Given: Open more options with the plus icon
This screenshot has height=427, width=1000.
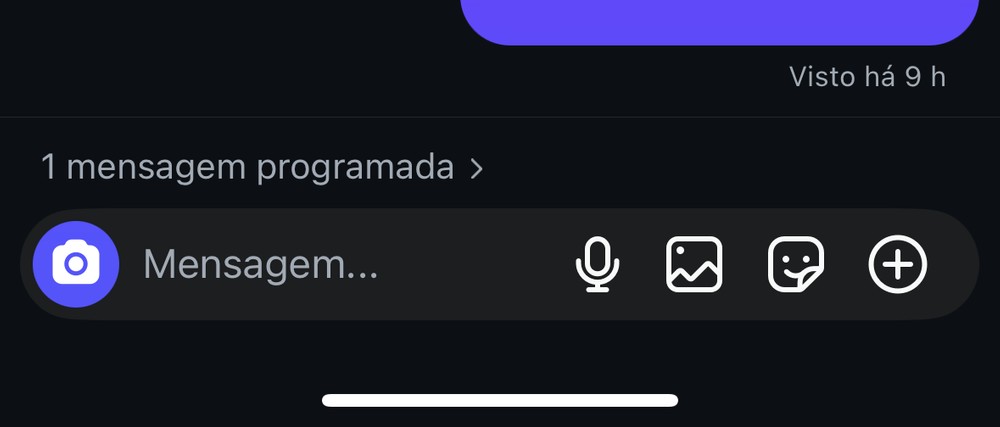Looking at the screenshot, I should tap(898, 265).
